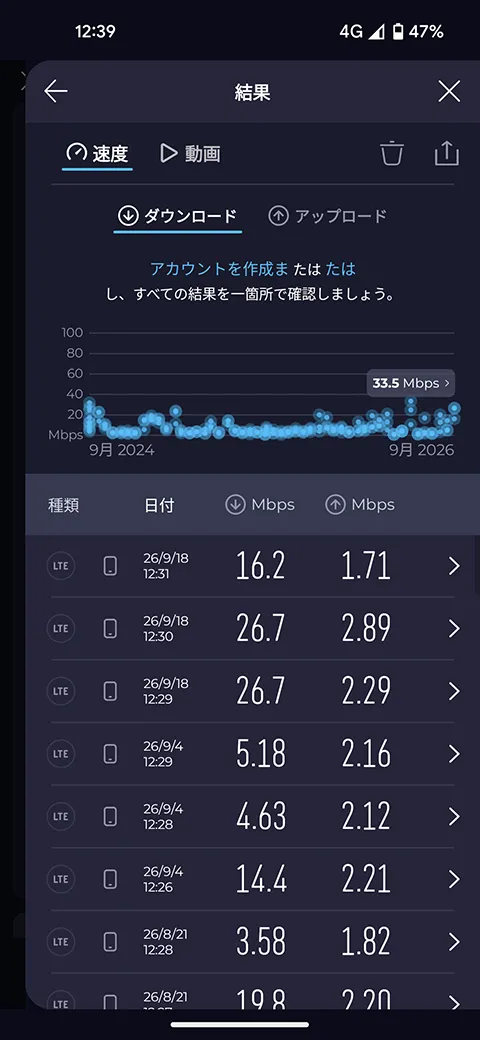Open the アカウントを作成 (create account) link

pos(219,269)
